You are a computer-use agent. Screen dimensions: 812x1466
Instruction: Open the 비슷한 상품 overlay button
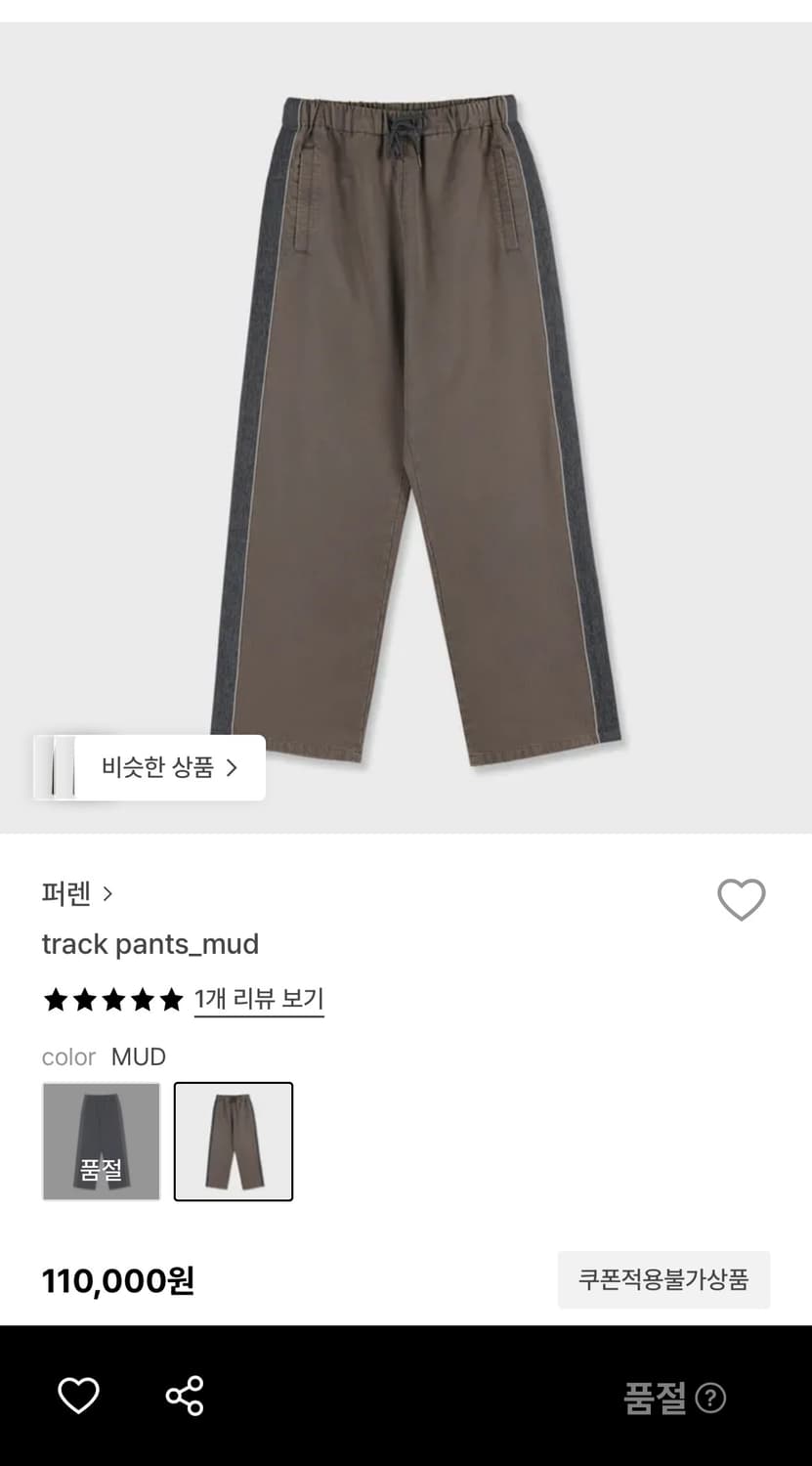coord(149,768)
